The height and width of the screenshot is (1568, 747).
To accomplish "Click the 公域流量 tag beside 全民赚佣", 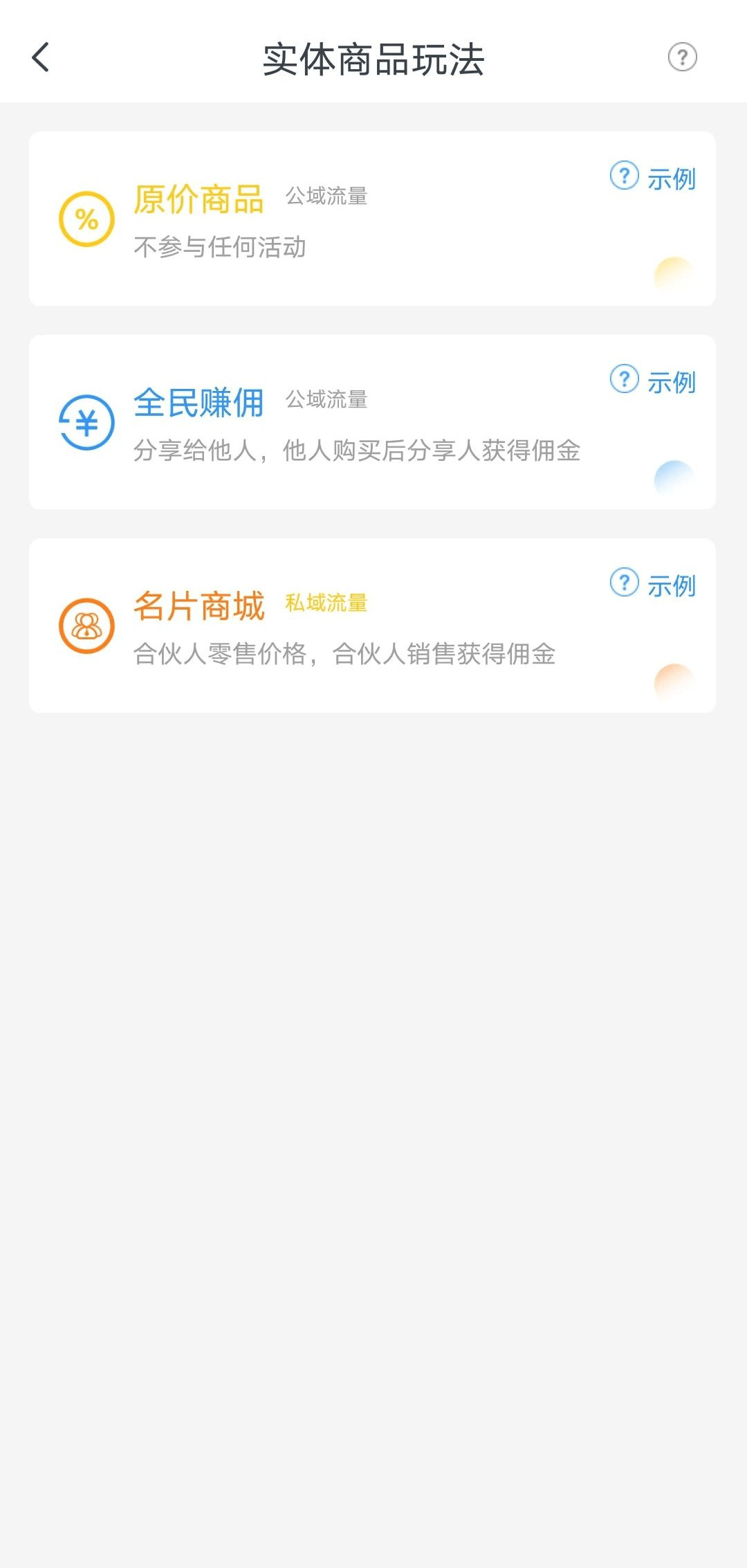I will point(328,400).
